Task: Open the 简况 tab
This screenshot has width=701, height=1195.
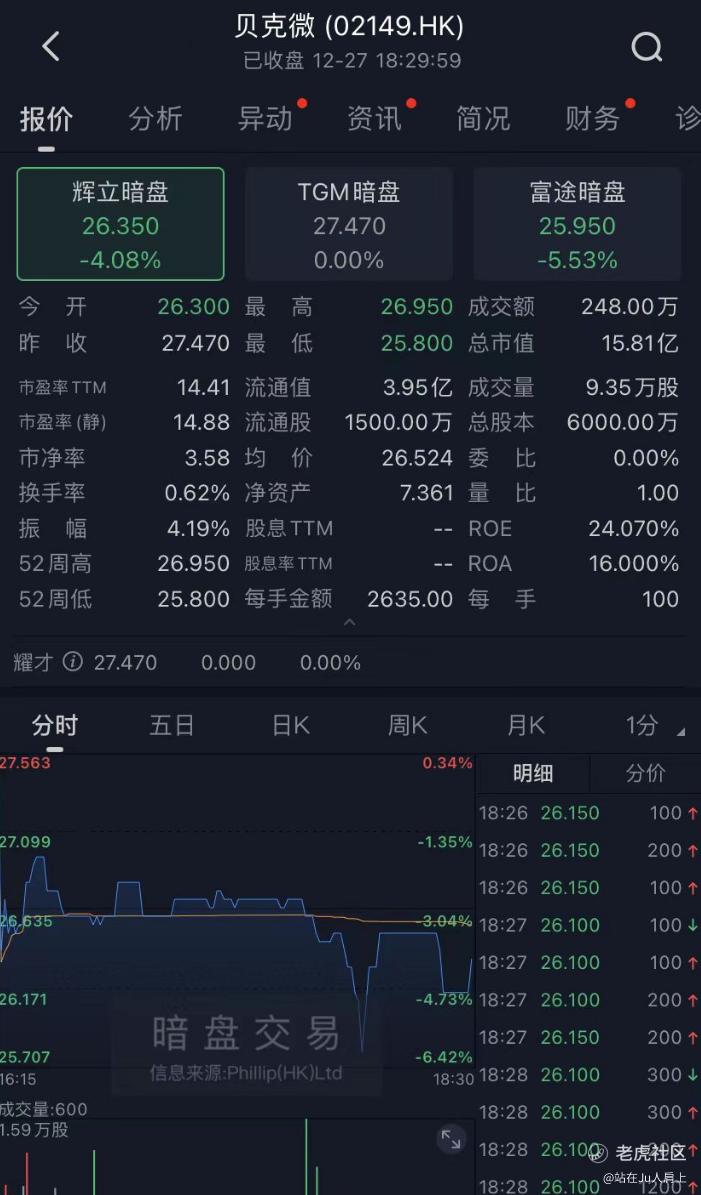Action: [483, 119]
